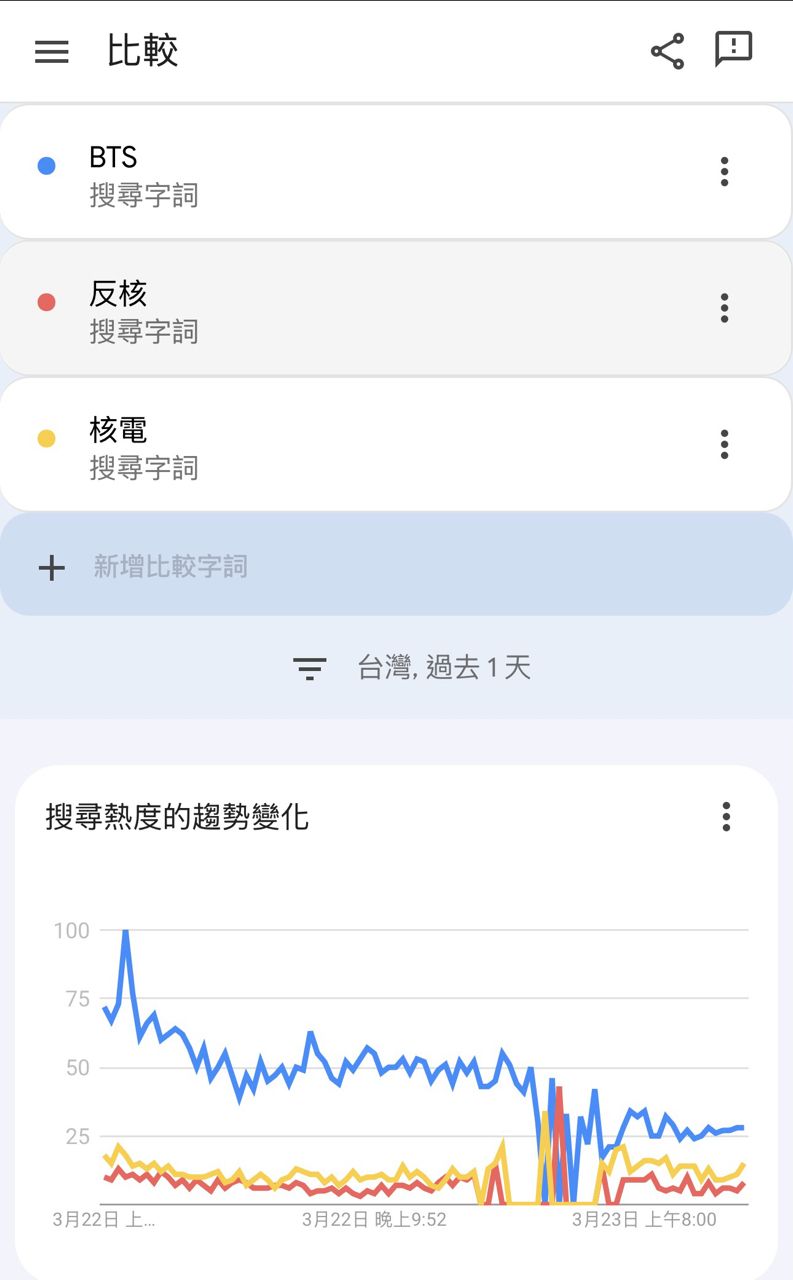Add a new comparison term
The height and width of the screenshot is (1280, 793).
[x=396, y=567]
